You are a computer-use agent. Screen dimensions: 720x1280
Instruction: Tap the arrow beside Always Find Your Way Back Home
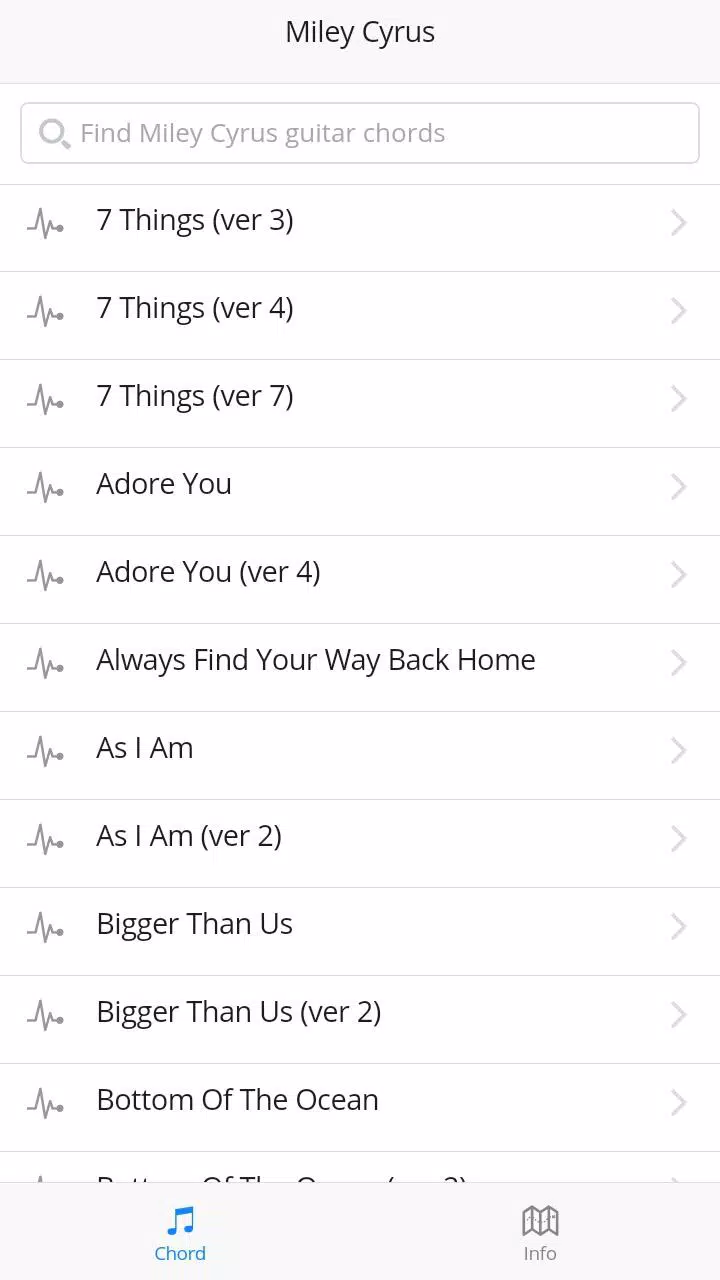[x=678, y=663]
